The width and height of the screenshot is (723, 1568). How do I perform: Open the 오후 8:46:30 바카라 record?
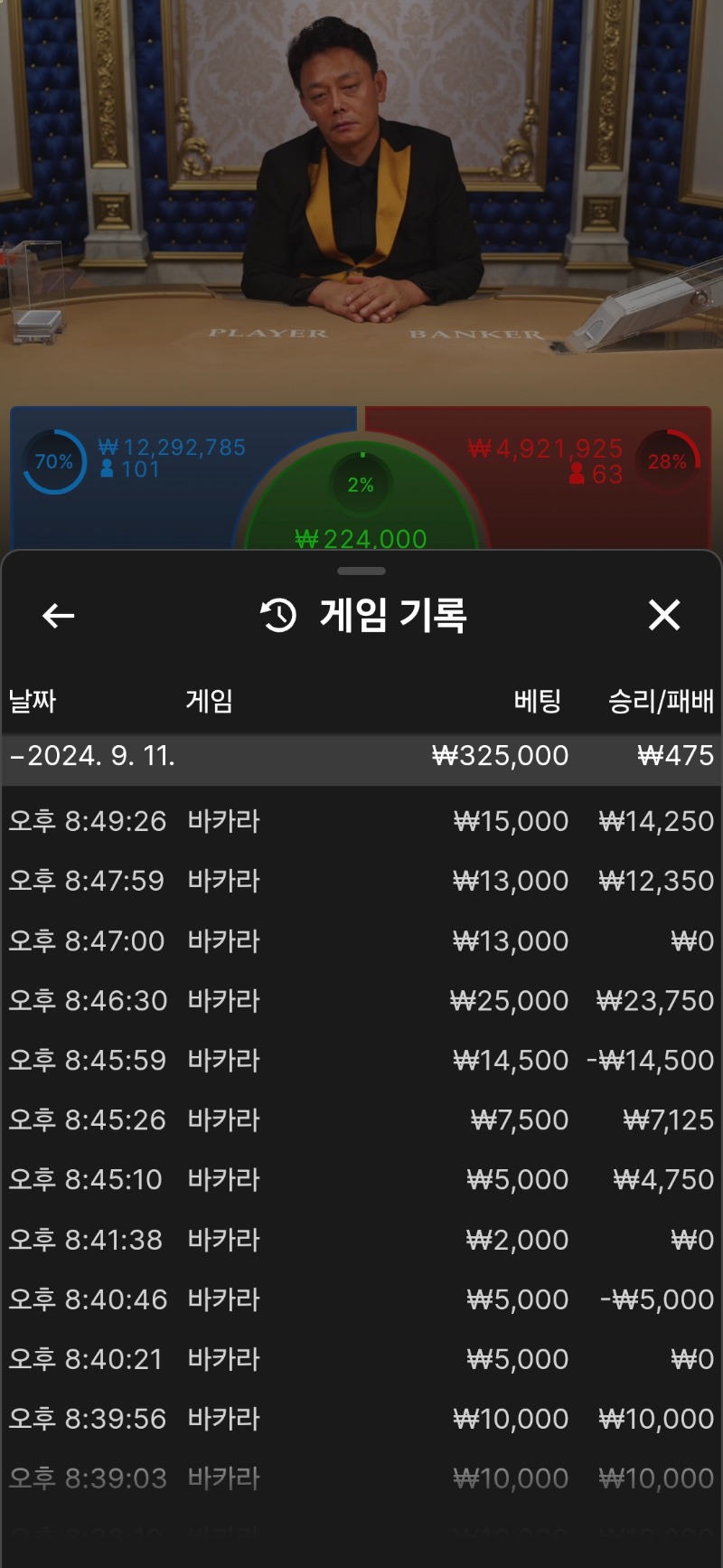click(361, 1000)
